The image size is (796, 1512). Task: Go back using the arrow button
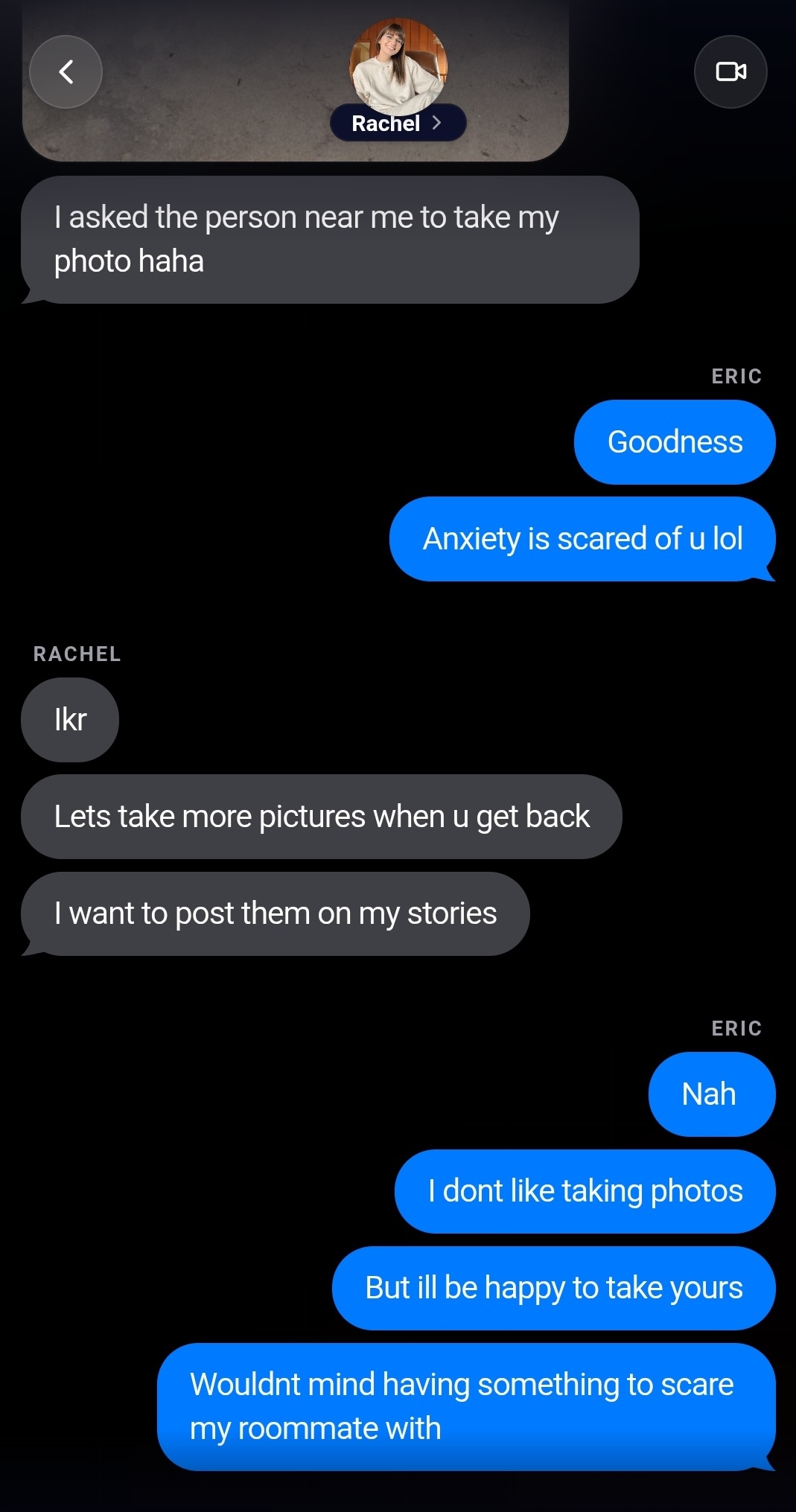[x=66, y=71]
